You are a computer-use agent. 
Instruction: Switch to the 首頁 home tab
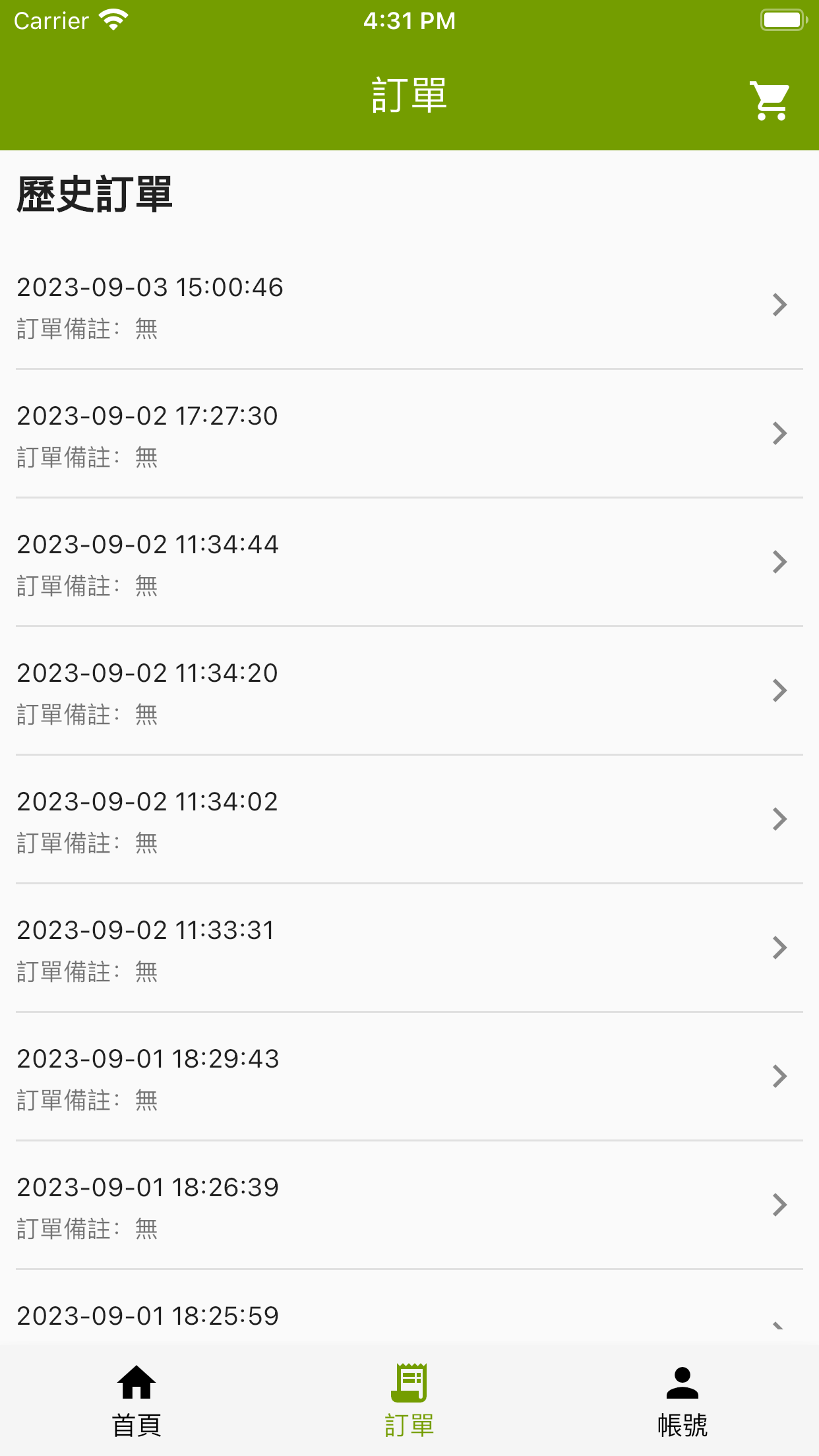(x=136, y=1401)
